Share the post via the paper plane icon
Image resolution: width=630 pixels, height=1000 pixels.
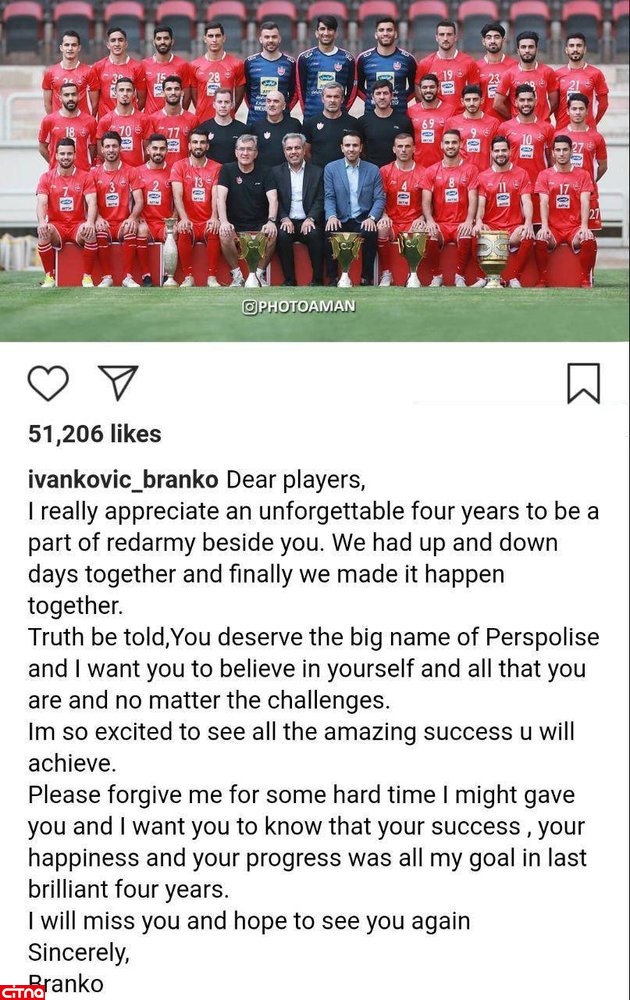117,383
